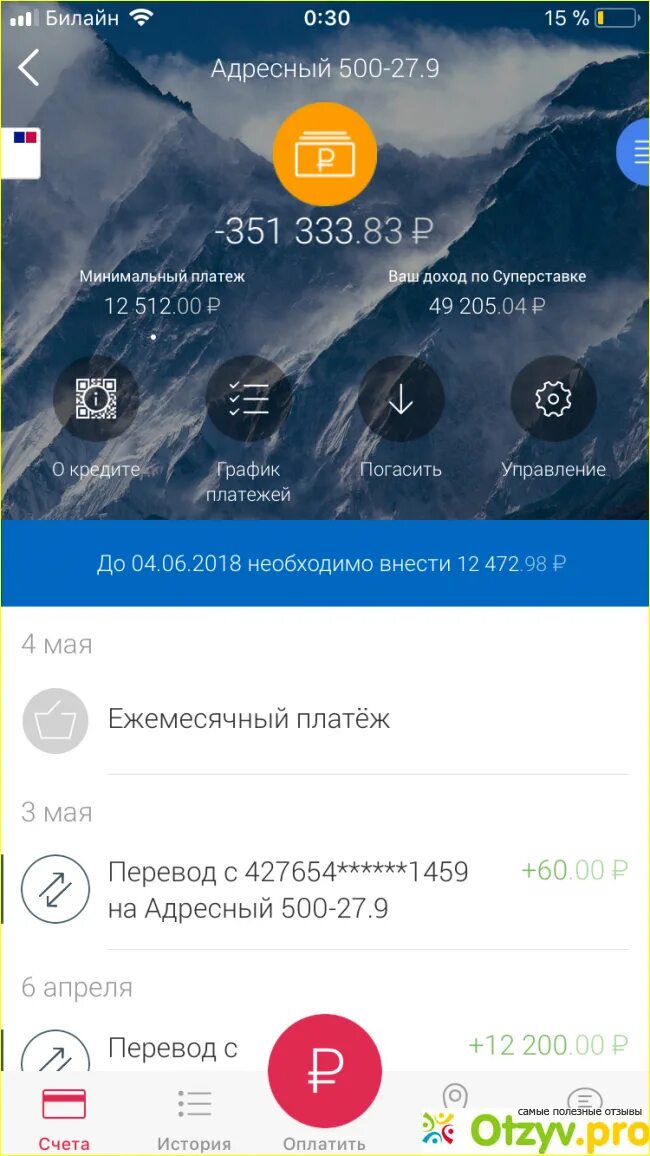Open Управление settings gear
650x1156 pixels.
click(x=553, y=399)
